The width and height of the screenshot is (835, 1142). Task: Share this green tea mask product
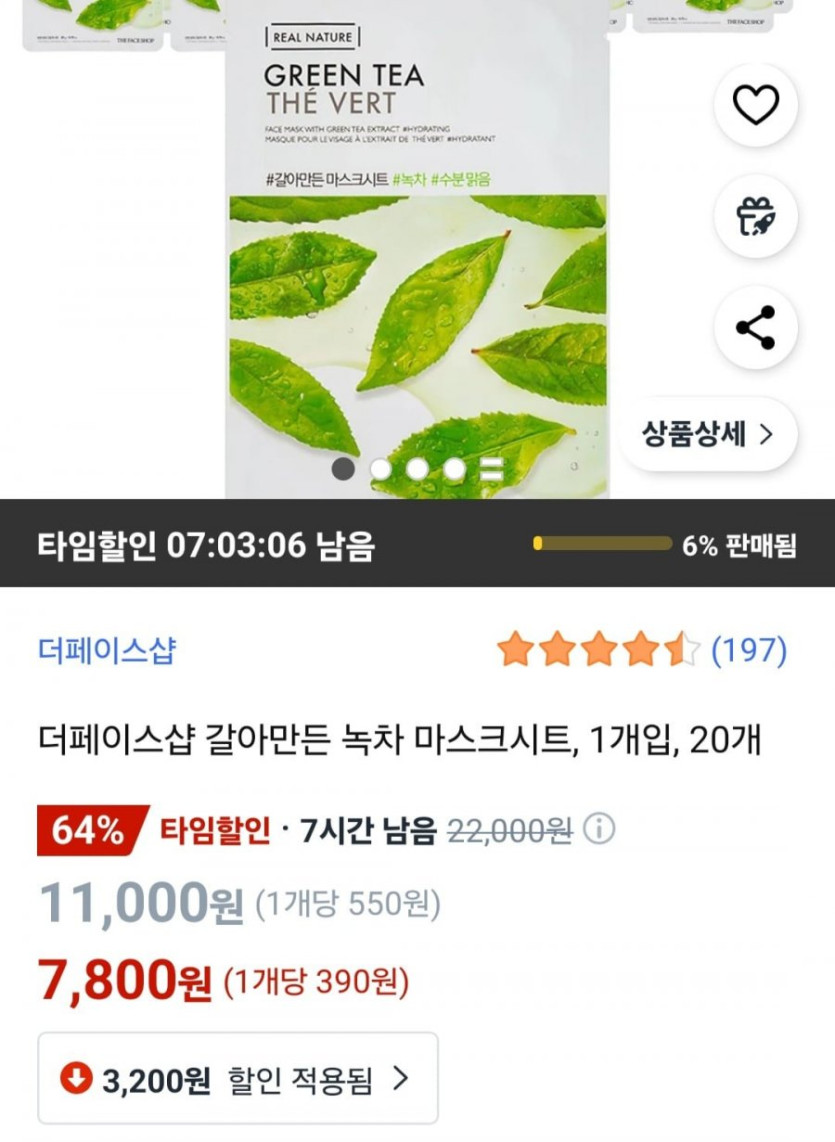click(755, 327)
